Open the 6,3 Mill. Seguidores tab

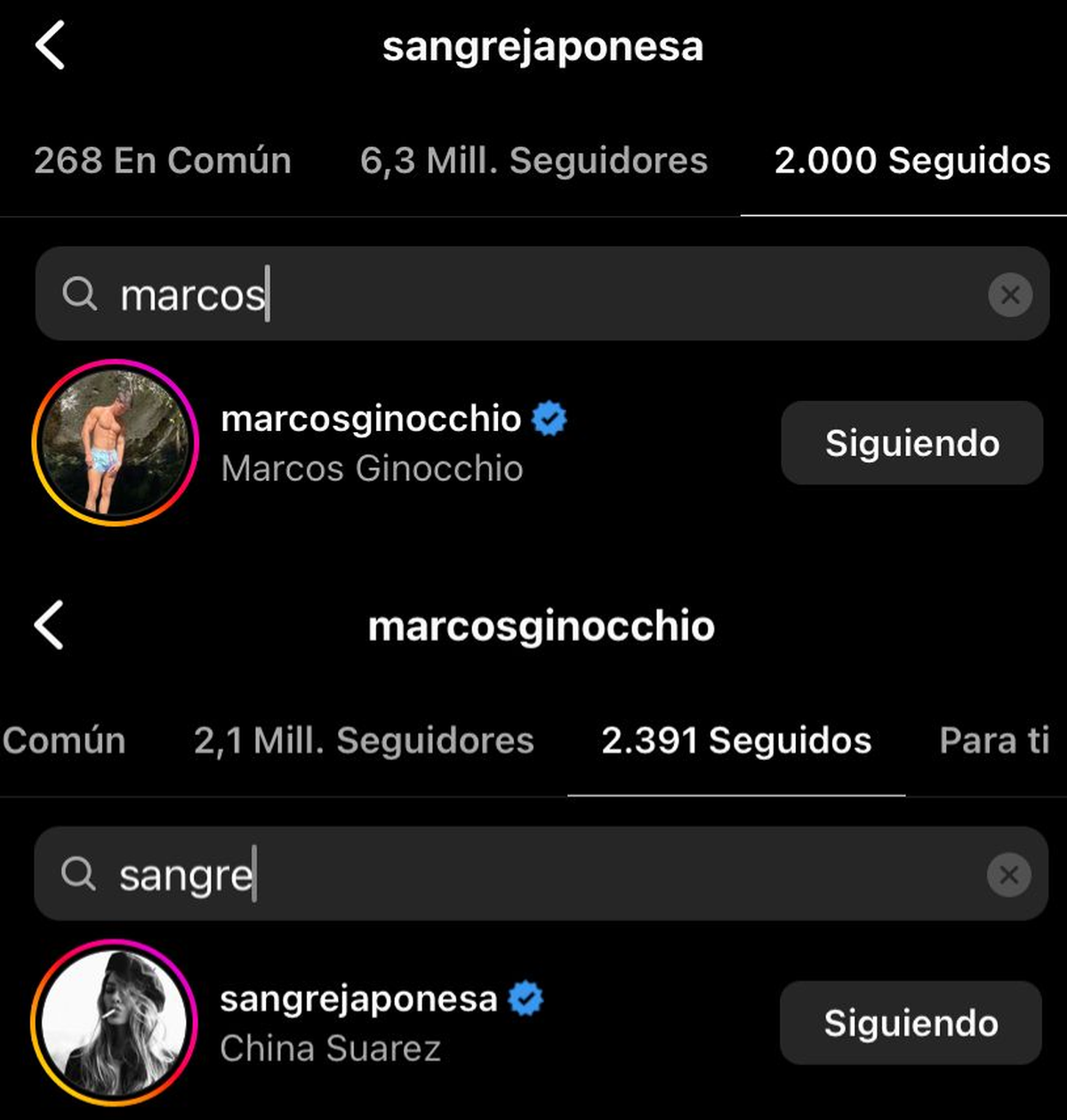tap(533, 161)
